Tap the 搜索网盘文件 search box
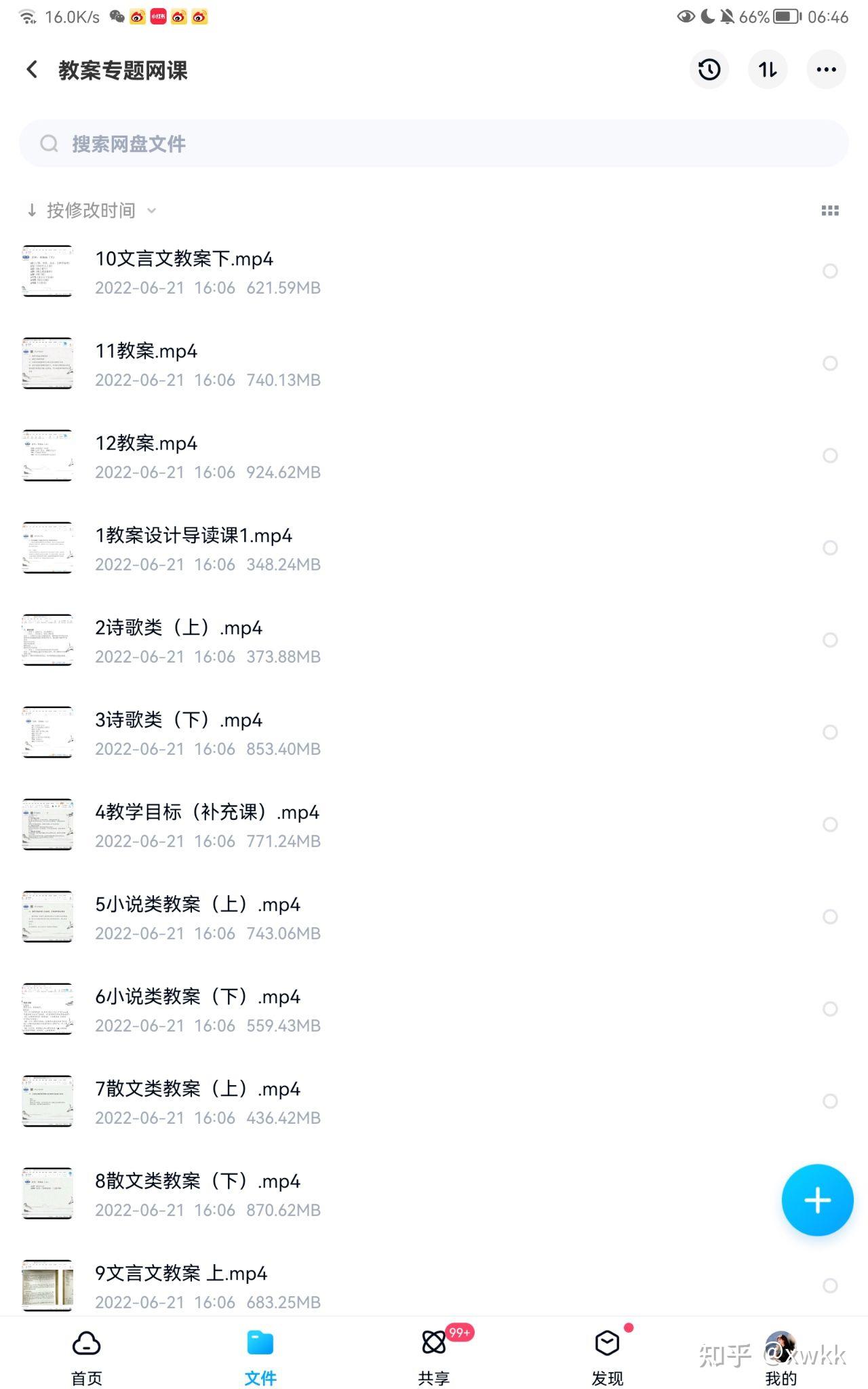The height and width of the screenshot is (1389, 868). point(434,144)
